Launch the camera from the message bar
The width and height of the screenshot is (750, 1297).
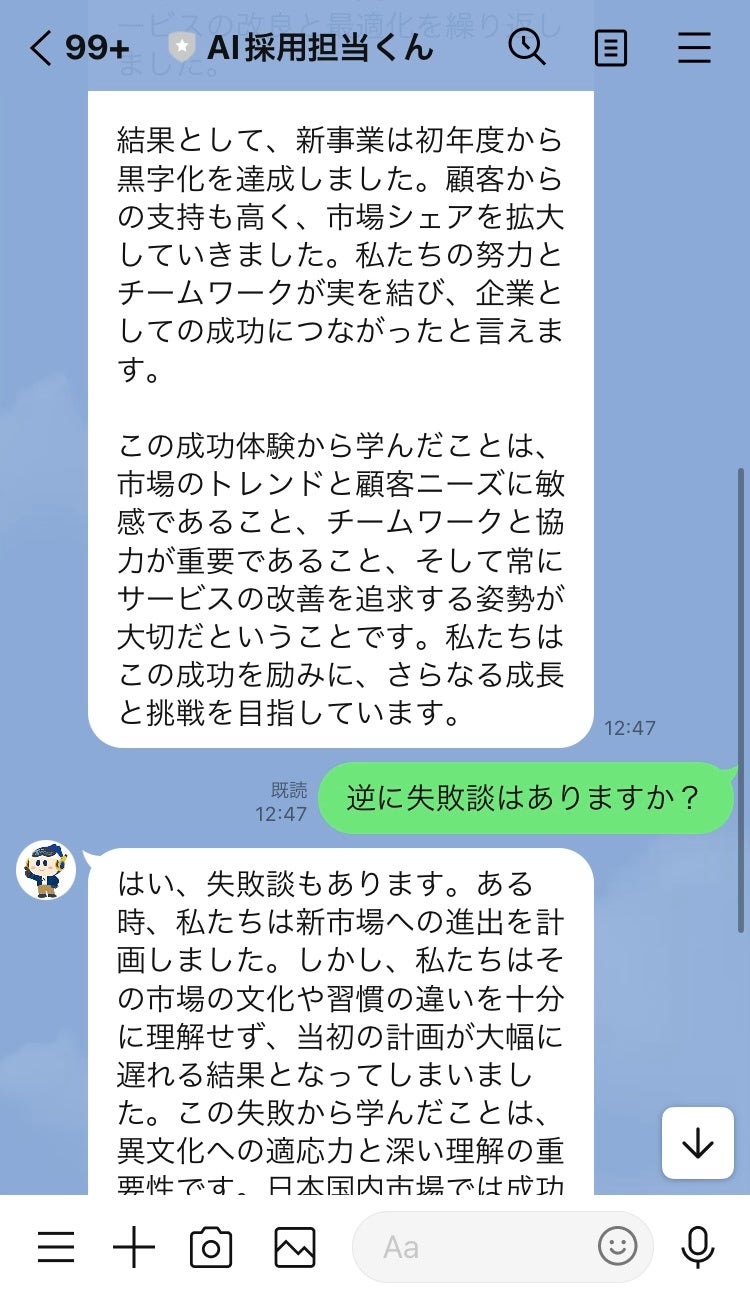211,1247
